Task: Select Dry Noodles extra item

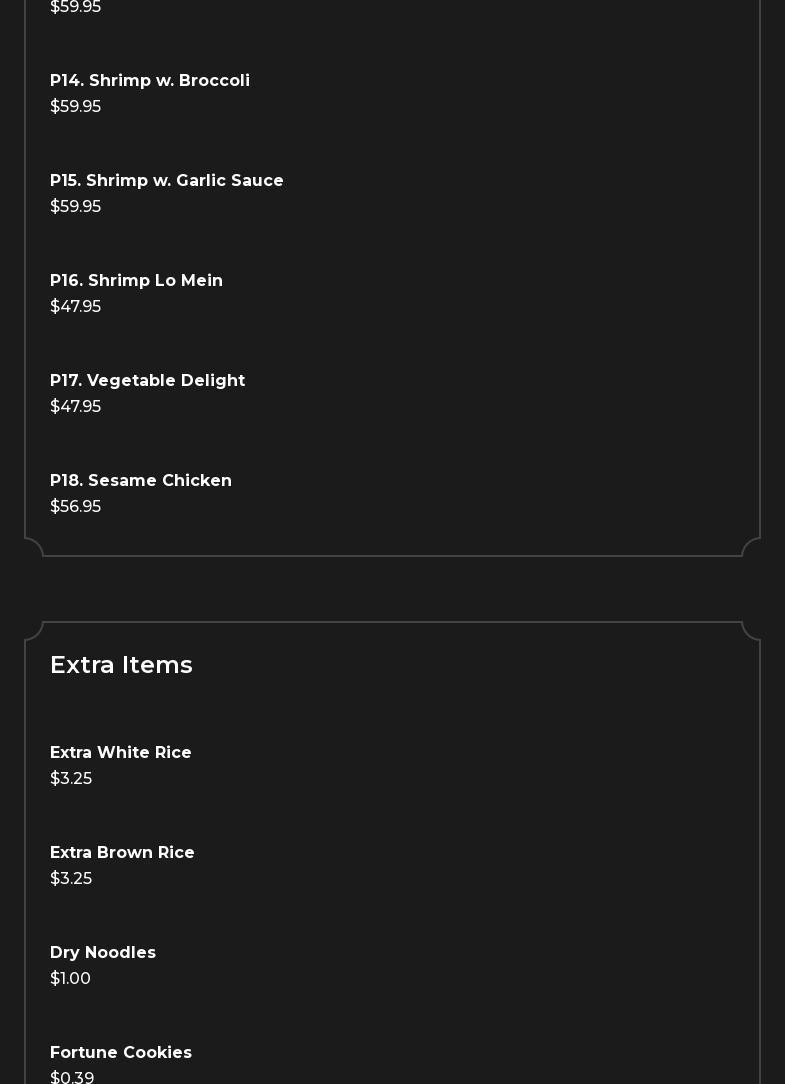Action: (x=103, y=953)
